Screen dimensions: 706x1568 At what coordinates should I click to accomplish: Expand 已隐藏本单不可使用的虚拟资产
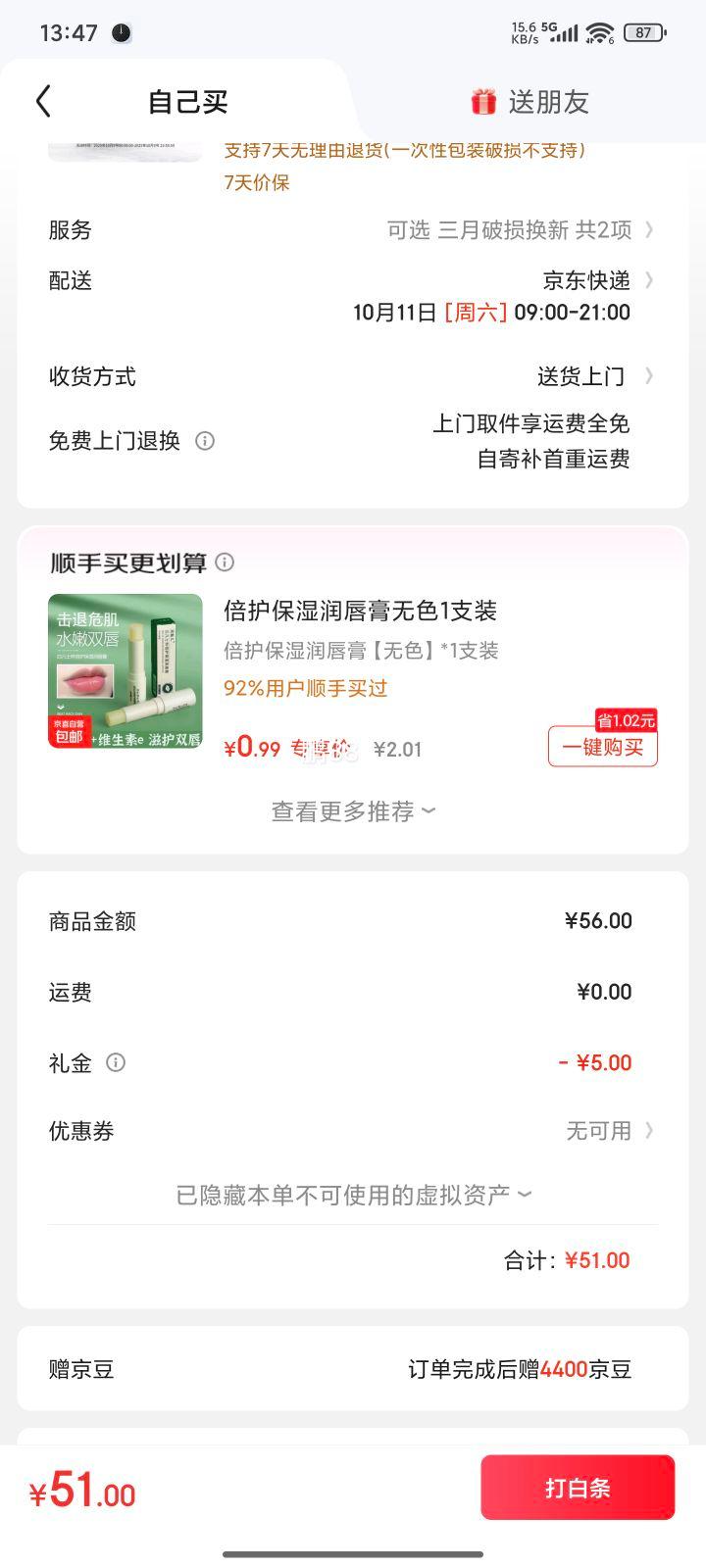tap(353, 1195)
